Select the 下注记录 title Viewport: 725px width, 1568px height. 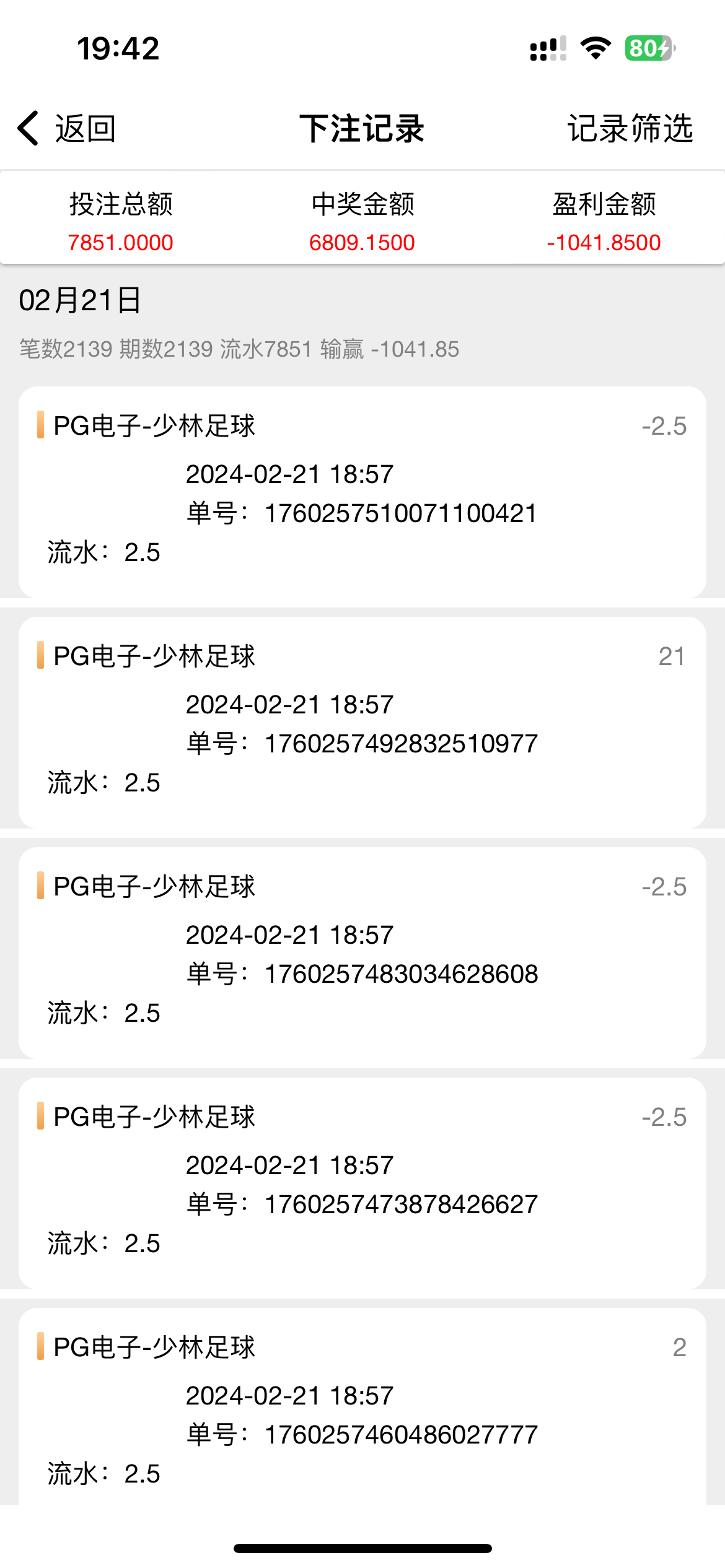pyautogui.click(x=362, y=129)
